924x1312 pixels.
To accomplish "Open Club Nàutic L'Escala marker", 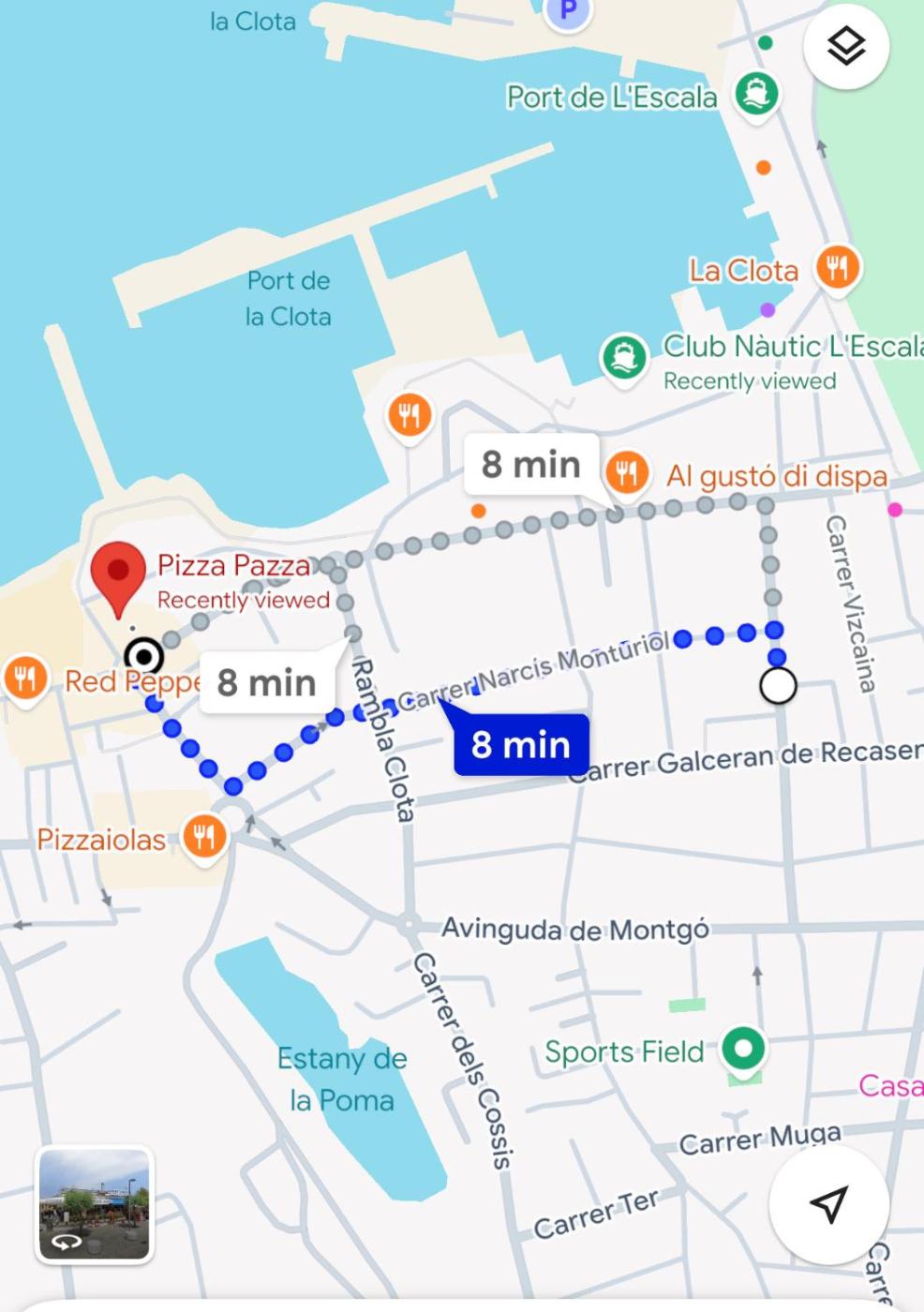I will (624, 358).
